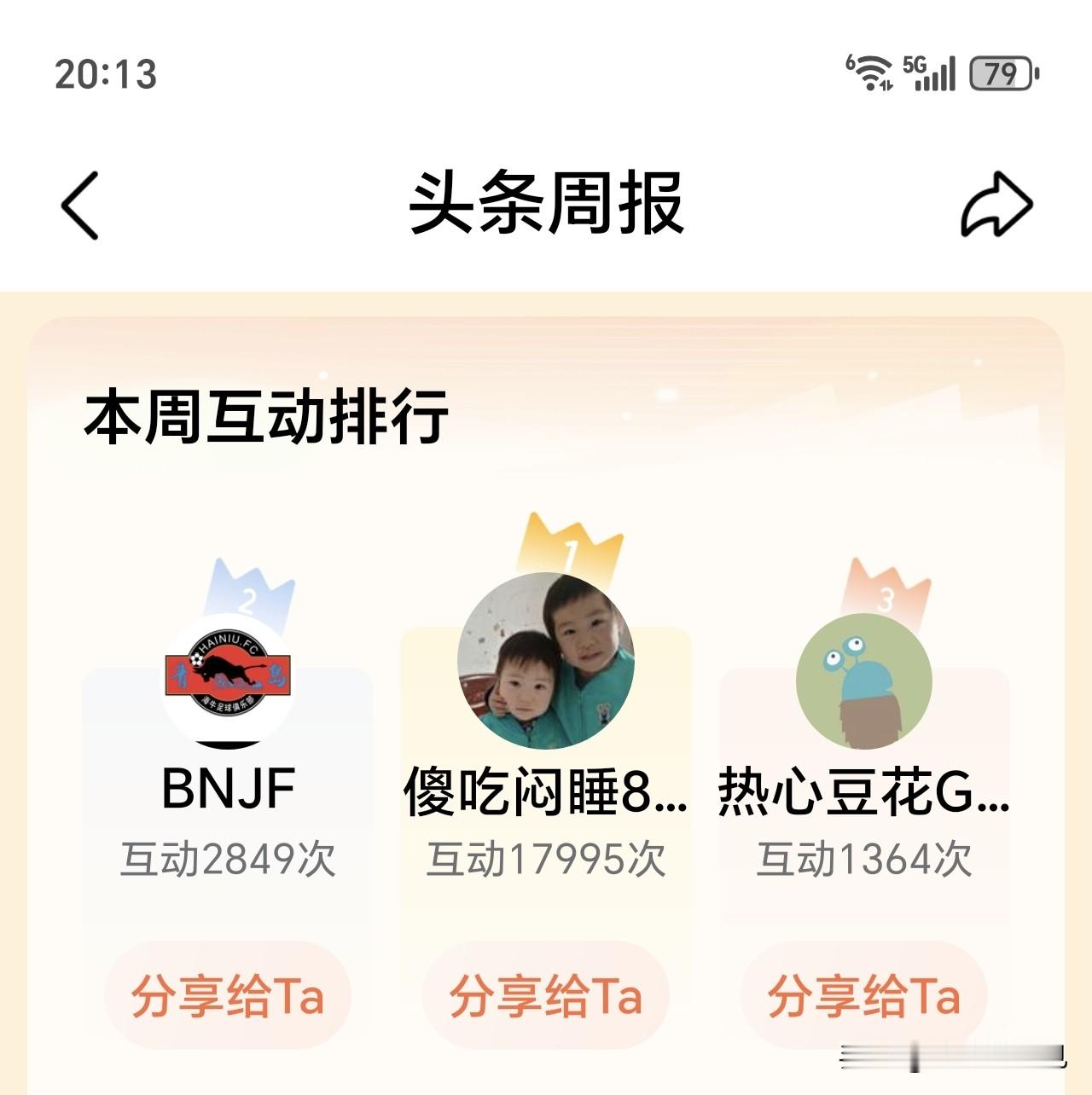The width and height of the screenshot is (1092, 1095).
Task: Go back from 头条周报 page
Action: point(80,205)
